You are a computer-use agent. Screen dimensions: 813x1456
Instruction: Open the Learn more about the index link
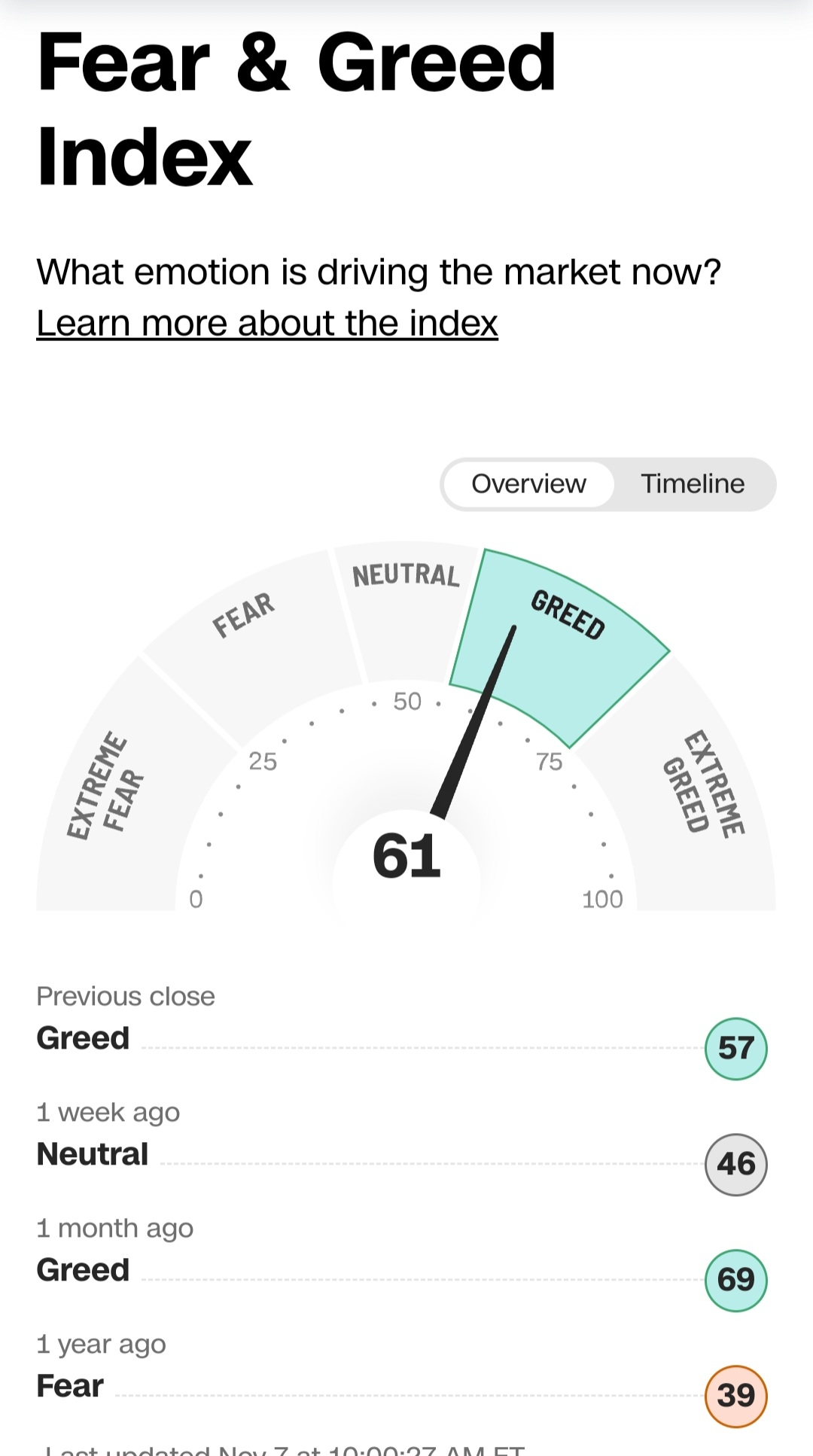[267, 324]
